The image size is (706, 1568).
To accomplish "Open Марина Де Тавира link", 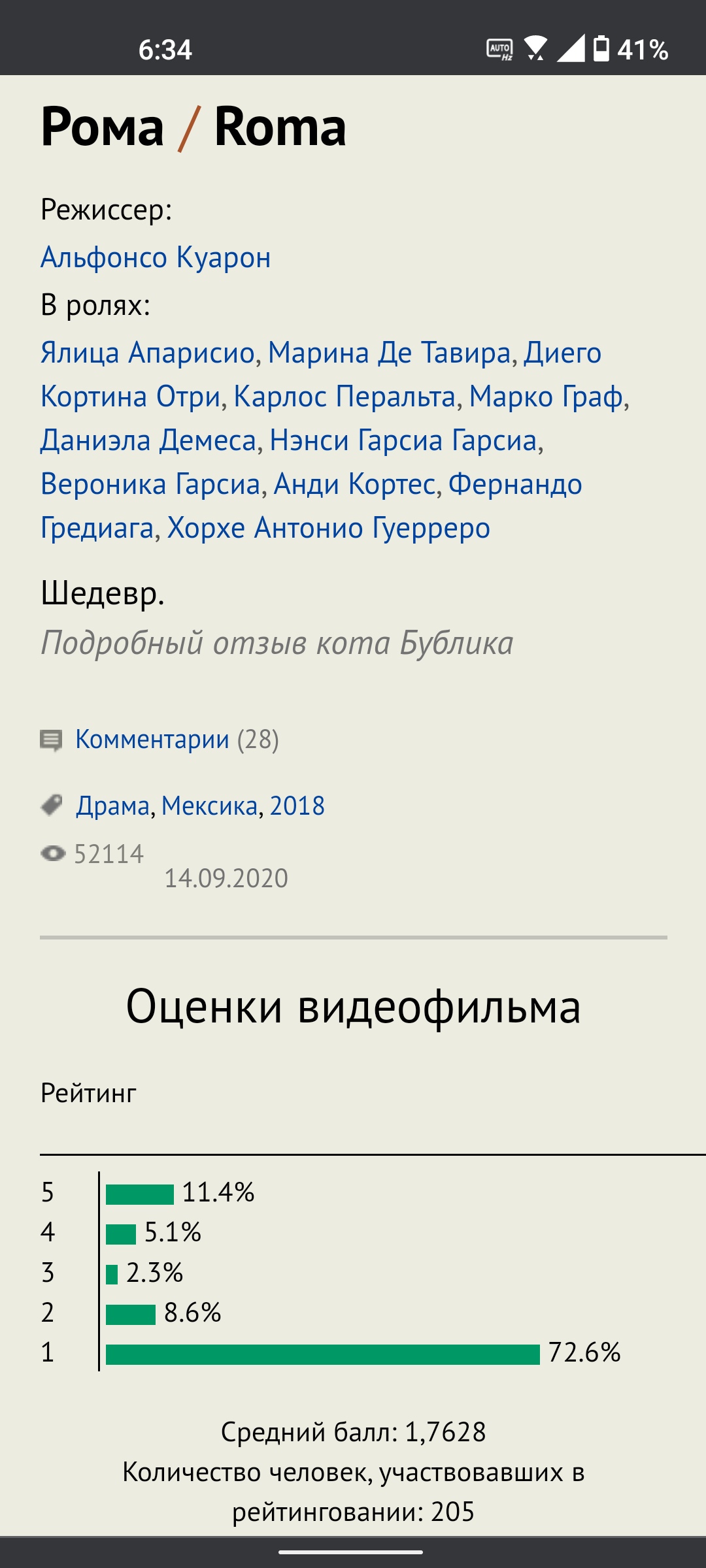I will coord(389,353).
